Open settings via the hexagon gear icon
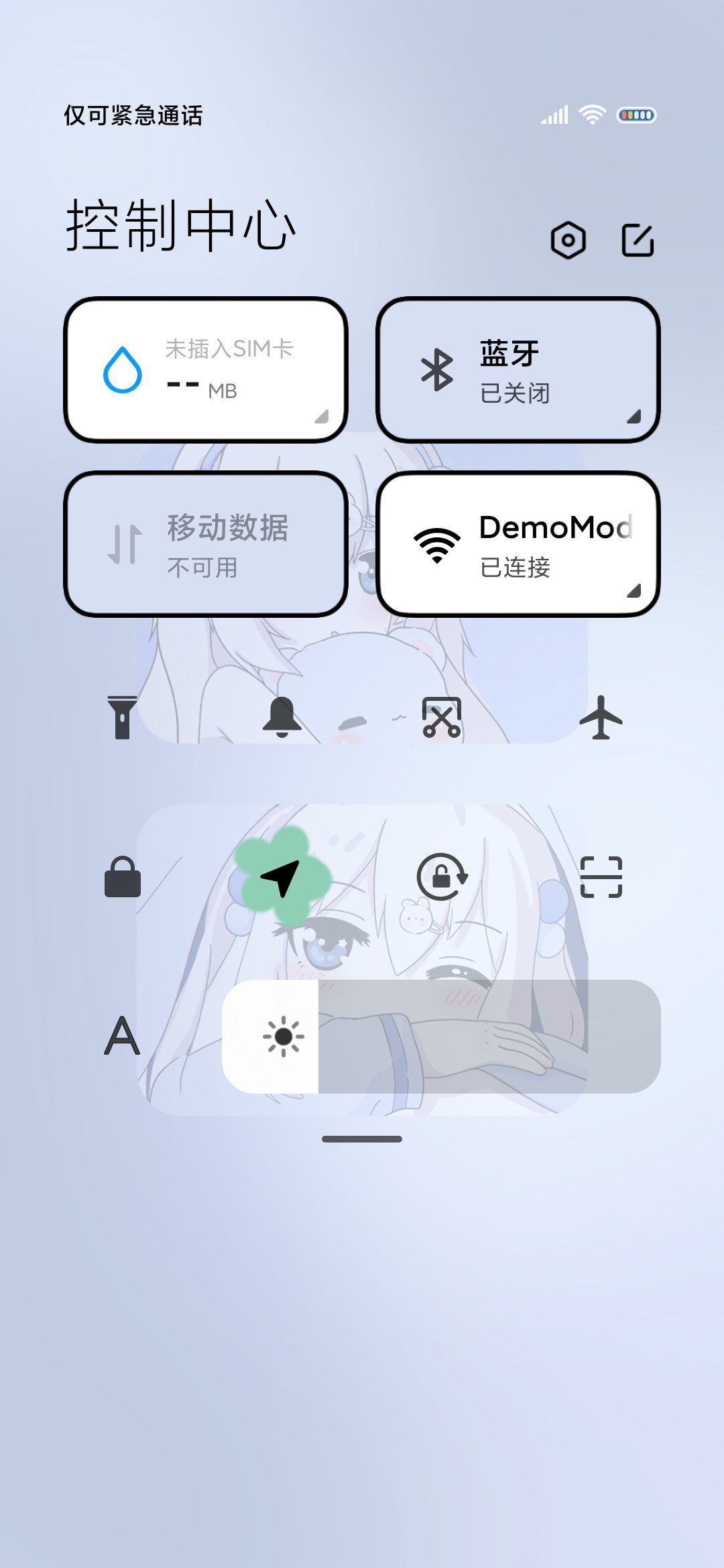 568,240
